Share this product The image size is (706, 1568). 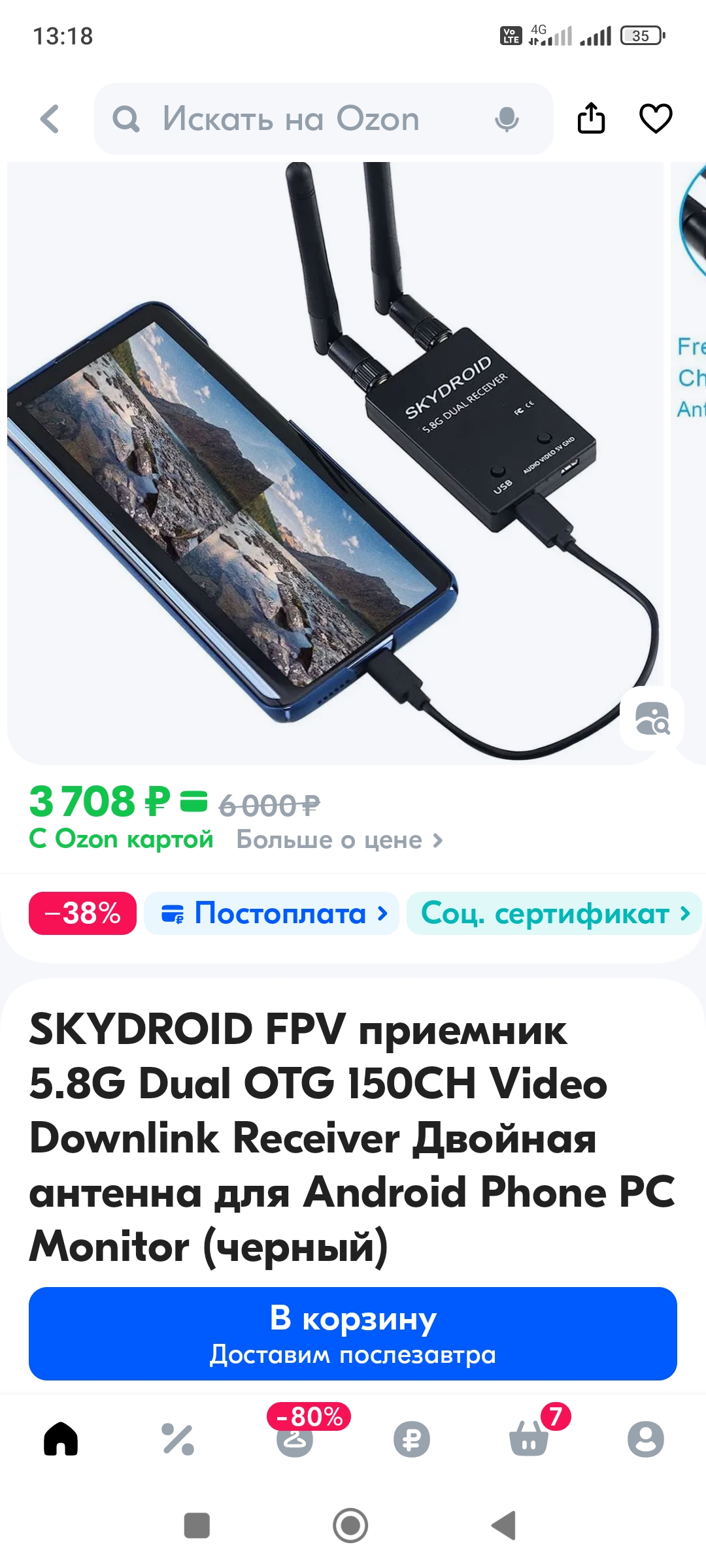coord(591,118)
